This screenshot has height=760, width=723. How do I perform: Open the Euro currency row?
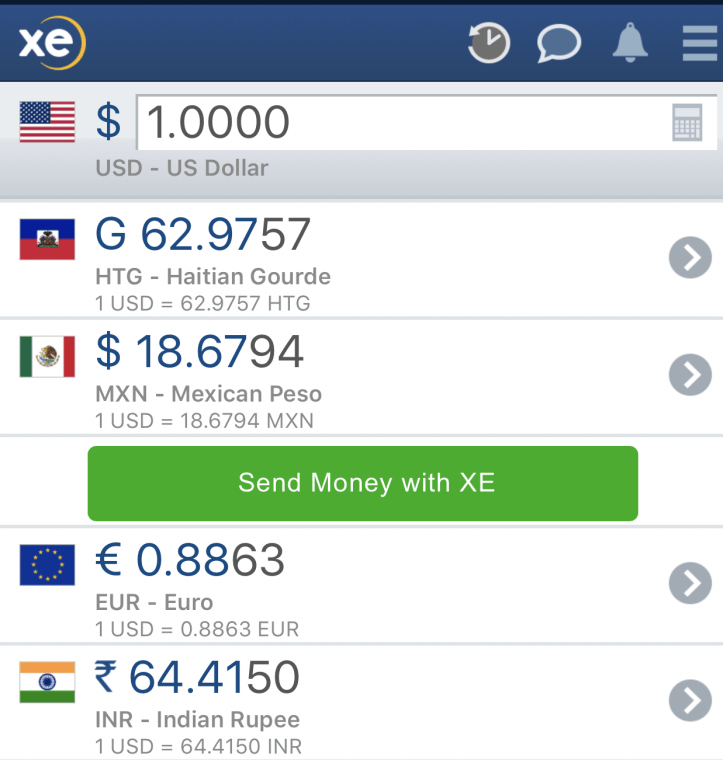pos(360,585)
